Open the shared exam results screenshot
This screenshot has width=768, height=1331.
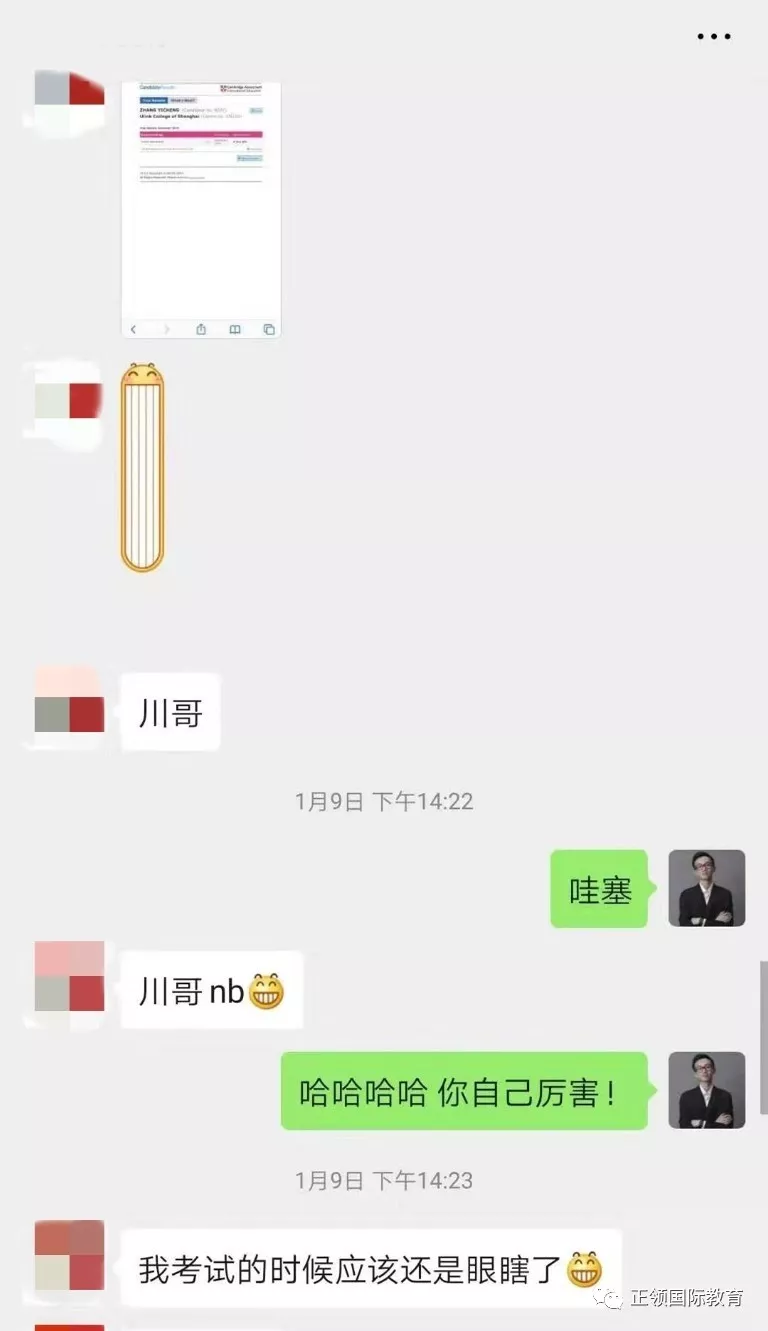click(201, 210)
